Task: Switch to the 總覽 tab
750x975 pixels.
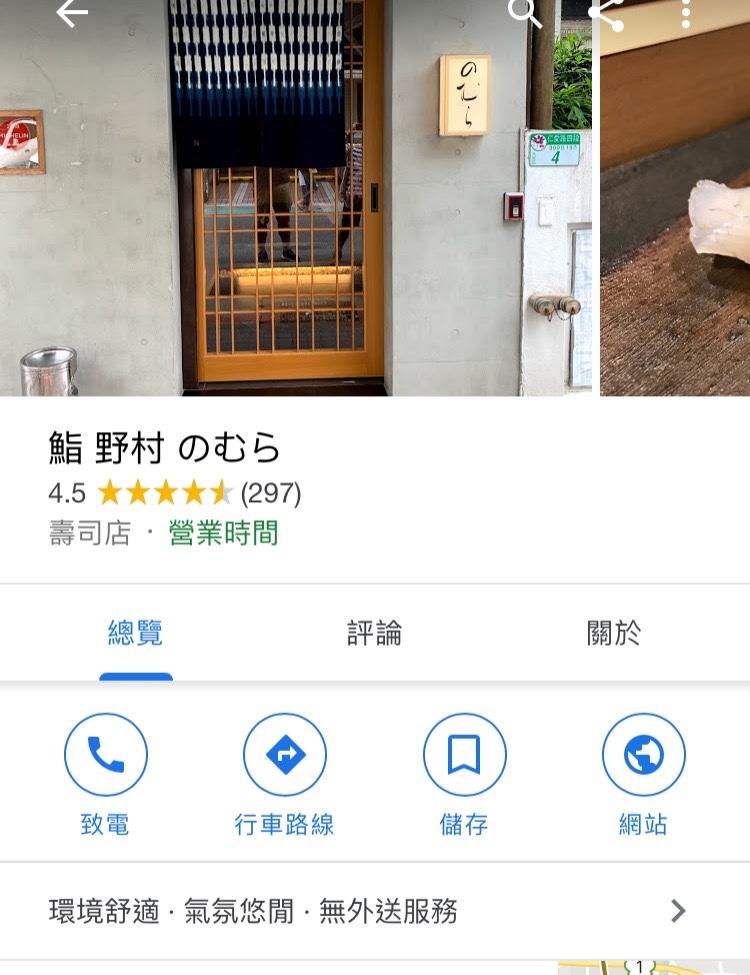Action: (135, 633)
